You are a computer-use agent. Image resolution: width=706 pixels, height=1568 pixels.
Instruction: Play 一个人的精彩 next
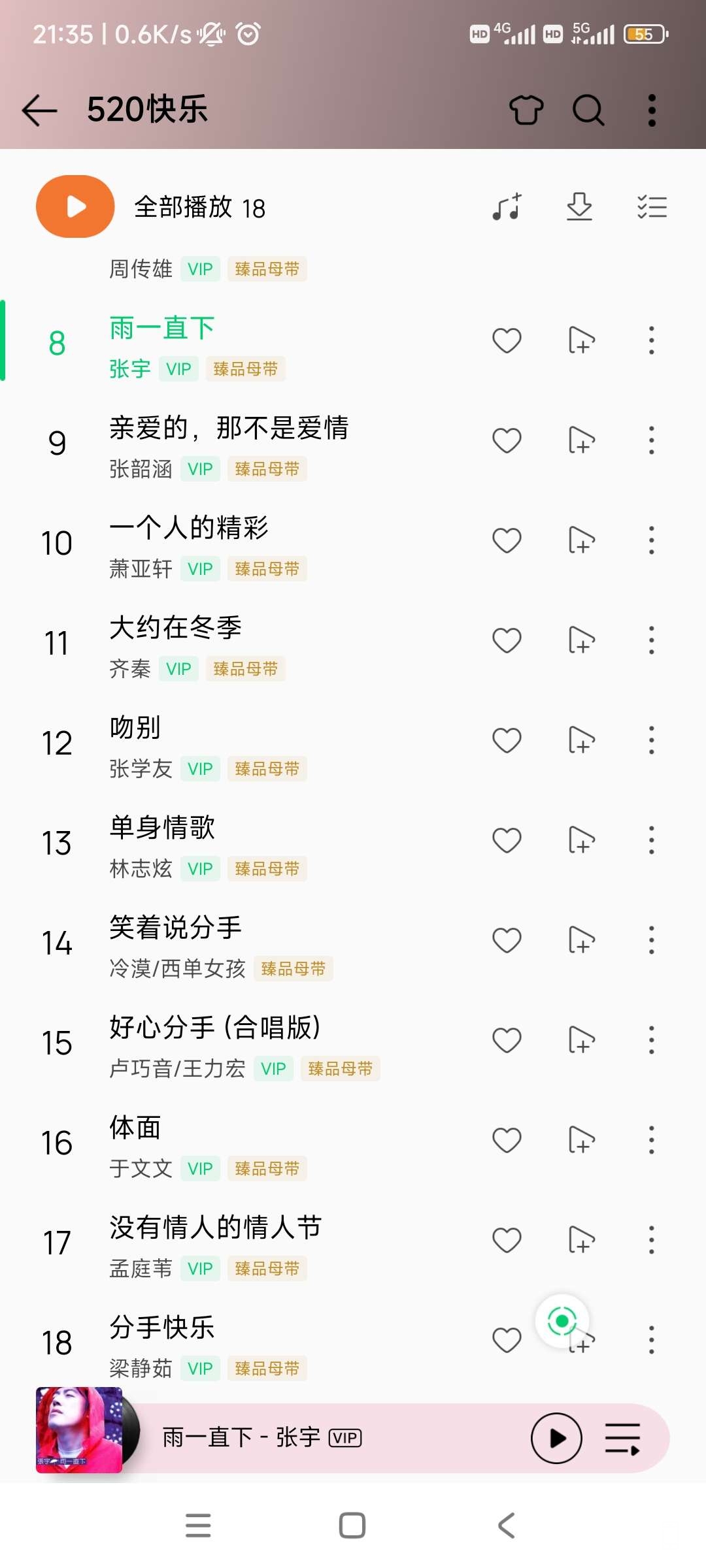tap(581, 540)
